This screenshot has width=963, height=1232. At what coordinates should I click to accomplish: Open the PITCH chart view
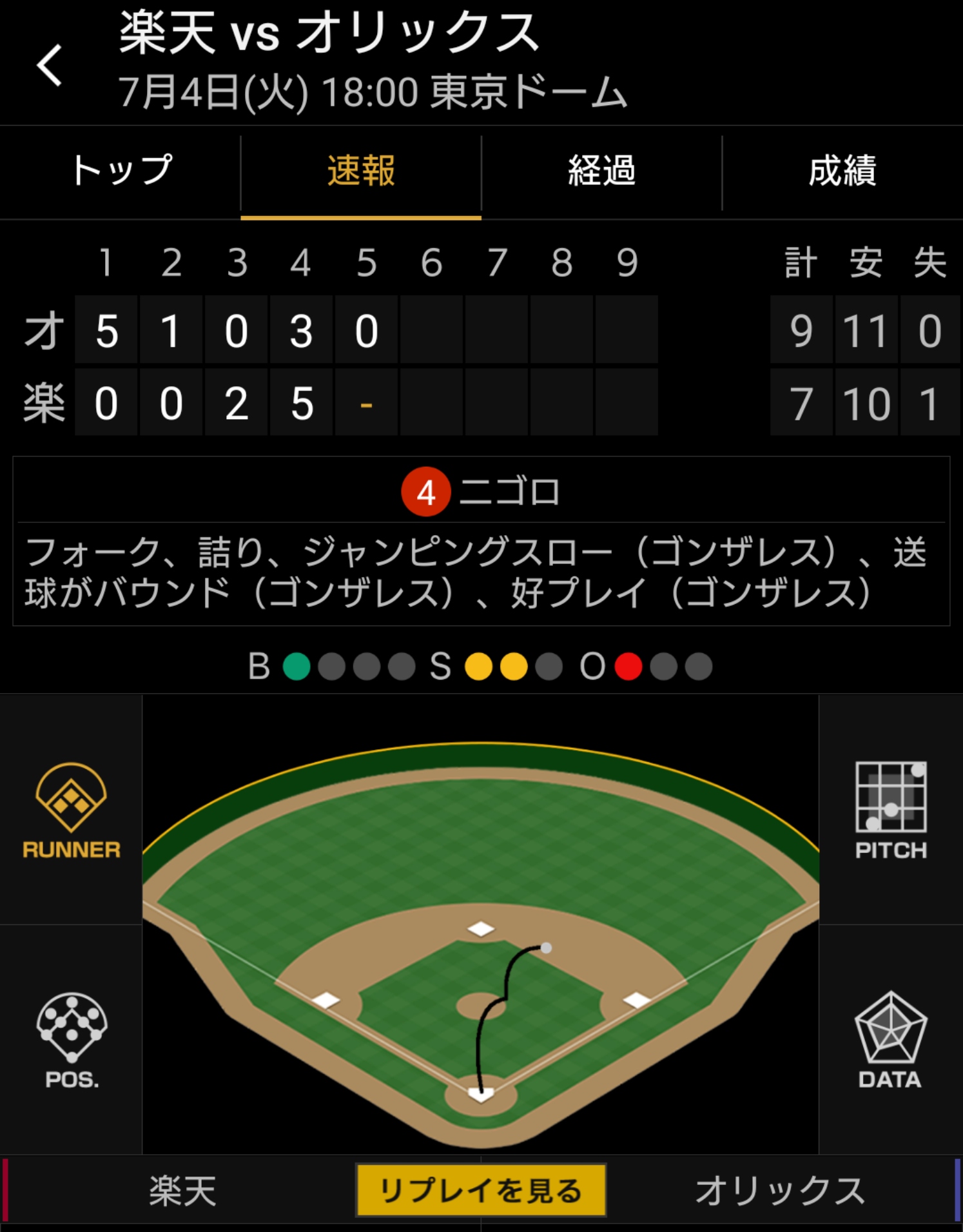point(890,810)
